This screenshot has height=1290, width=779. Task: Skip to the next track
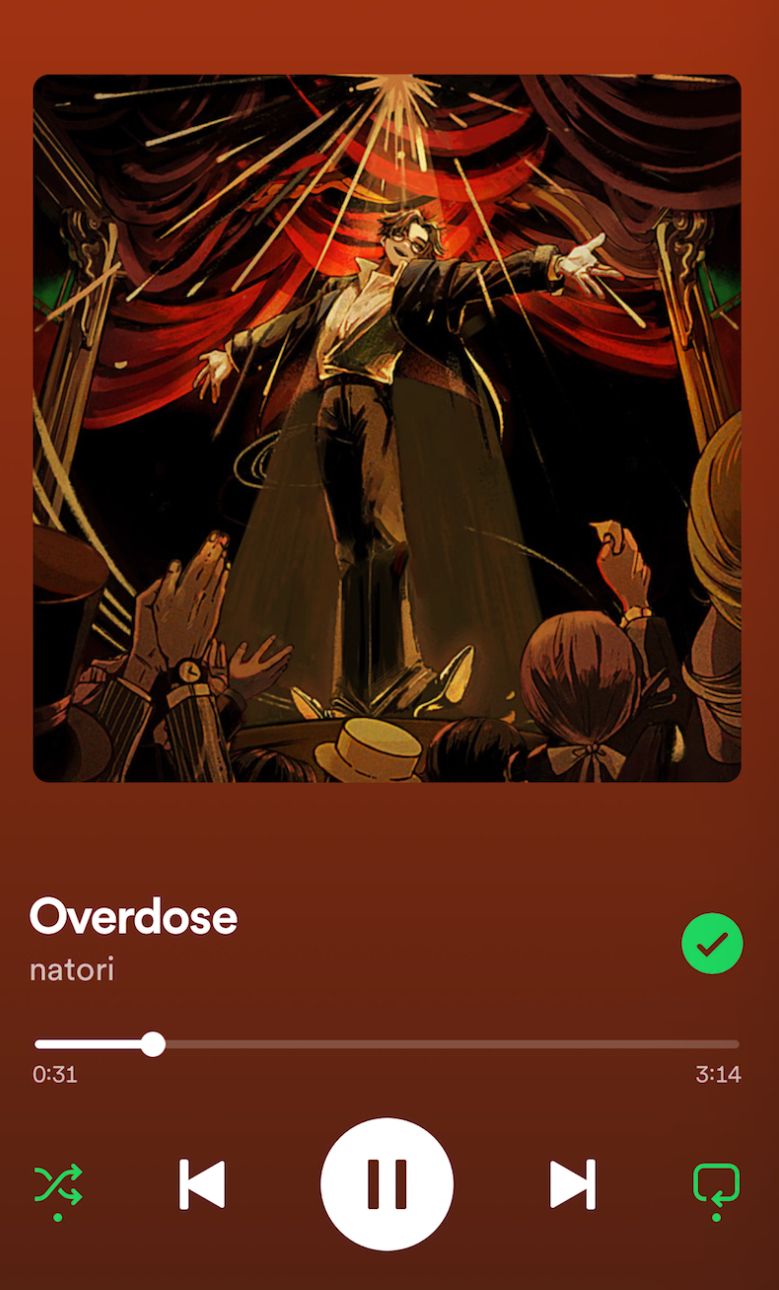click(x=572, y=1184)
